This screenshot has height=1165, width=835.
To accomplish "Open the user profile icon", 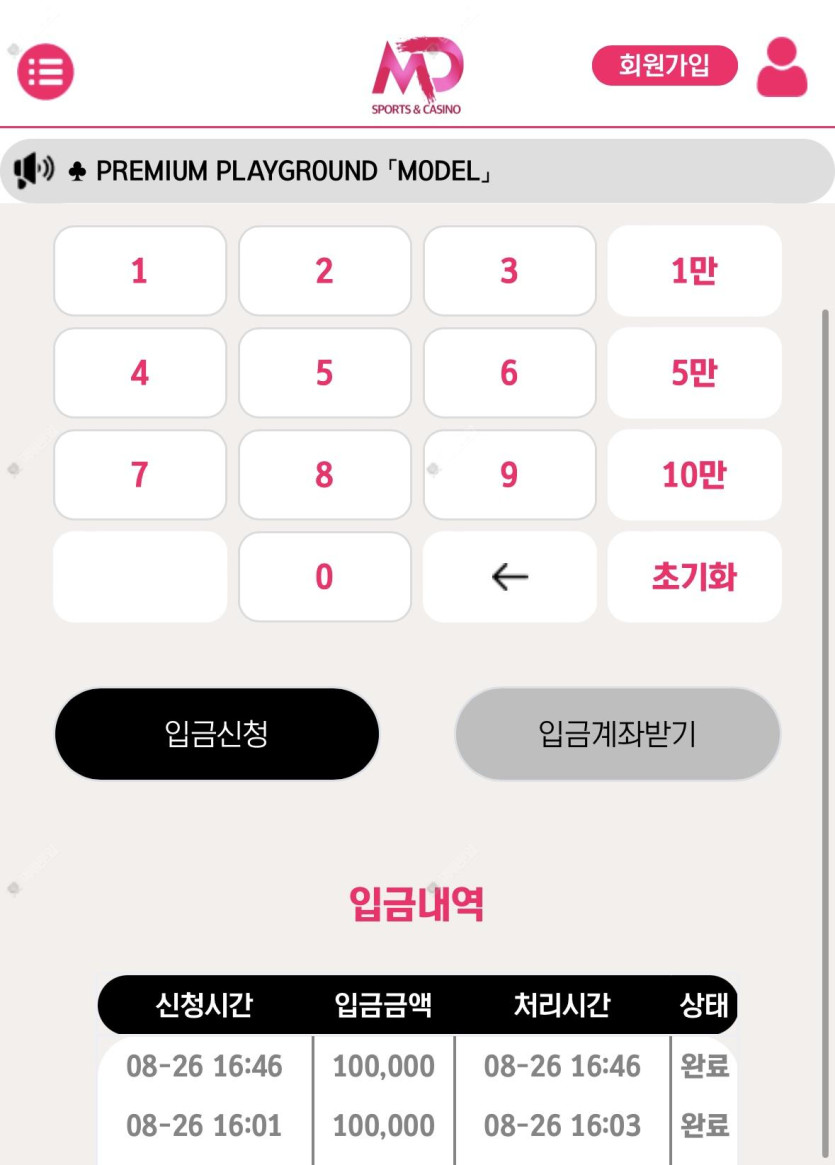I will pos(781,67).
